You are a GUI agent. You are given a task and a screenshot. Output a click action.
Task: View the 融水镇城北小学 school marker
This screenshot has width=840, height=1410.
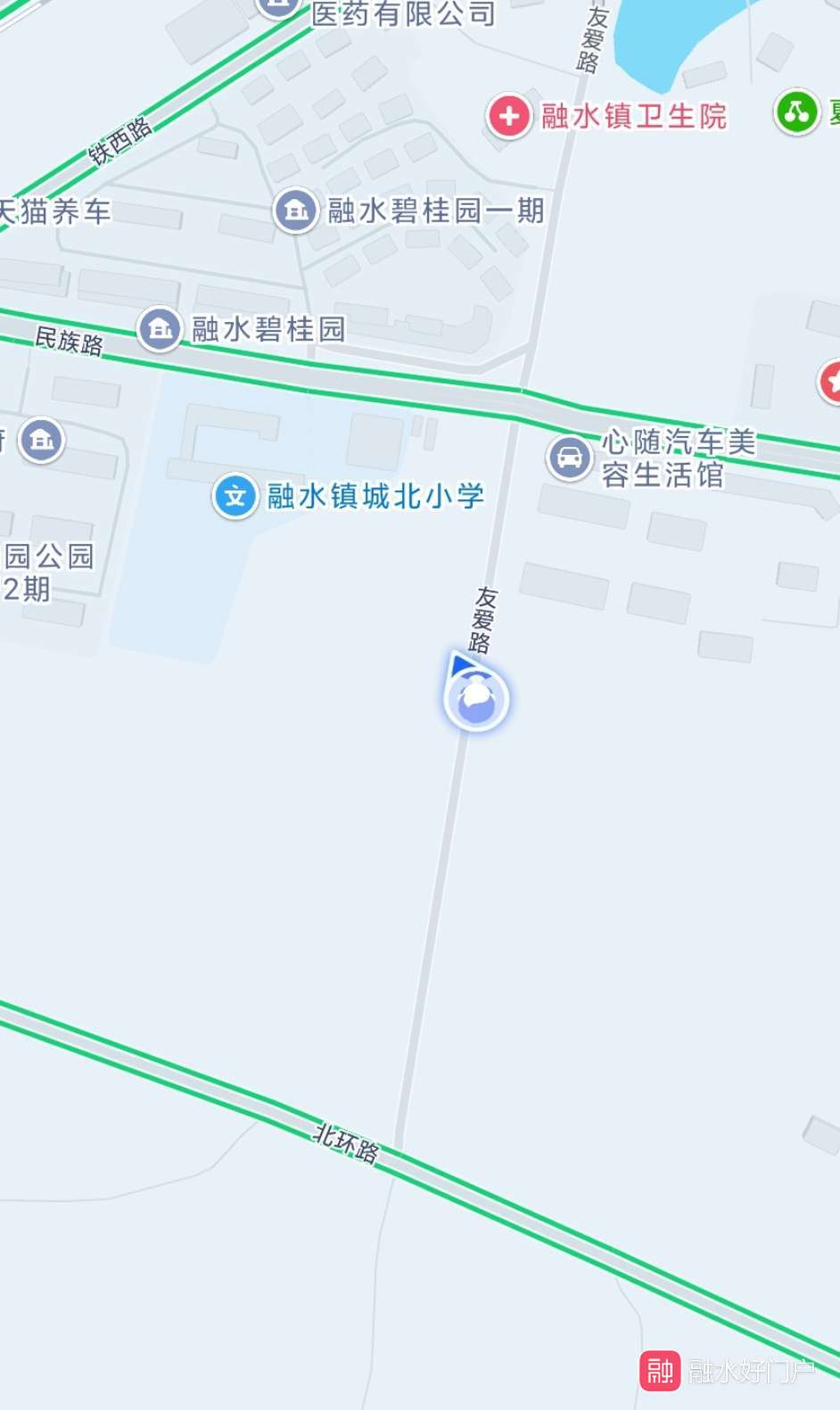tap(235, 496)
